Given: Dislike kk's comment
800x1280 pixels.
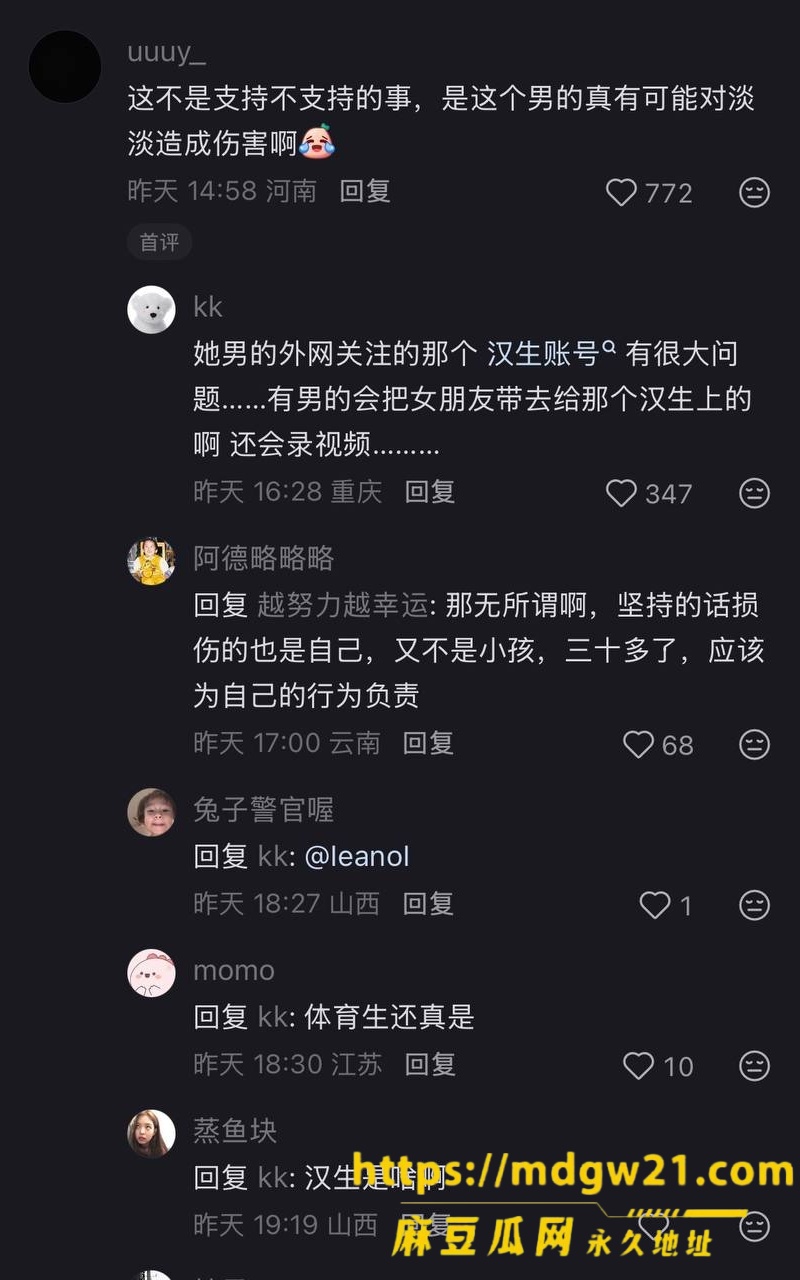Looking at the screenshot, I should tap(754, 493).
